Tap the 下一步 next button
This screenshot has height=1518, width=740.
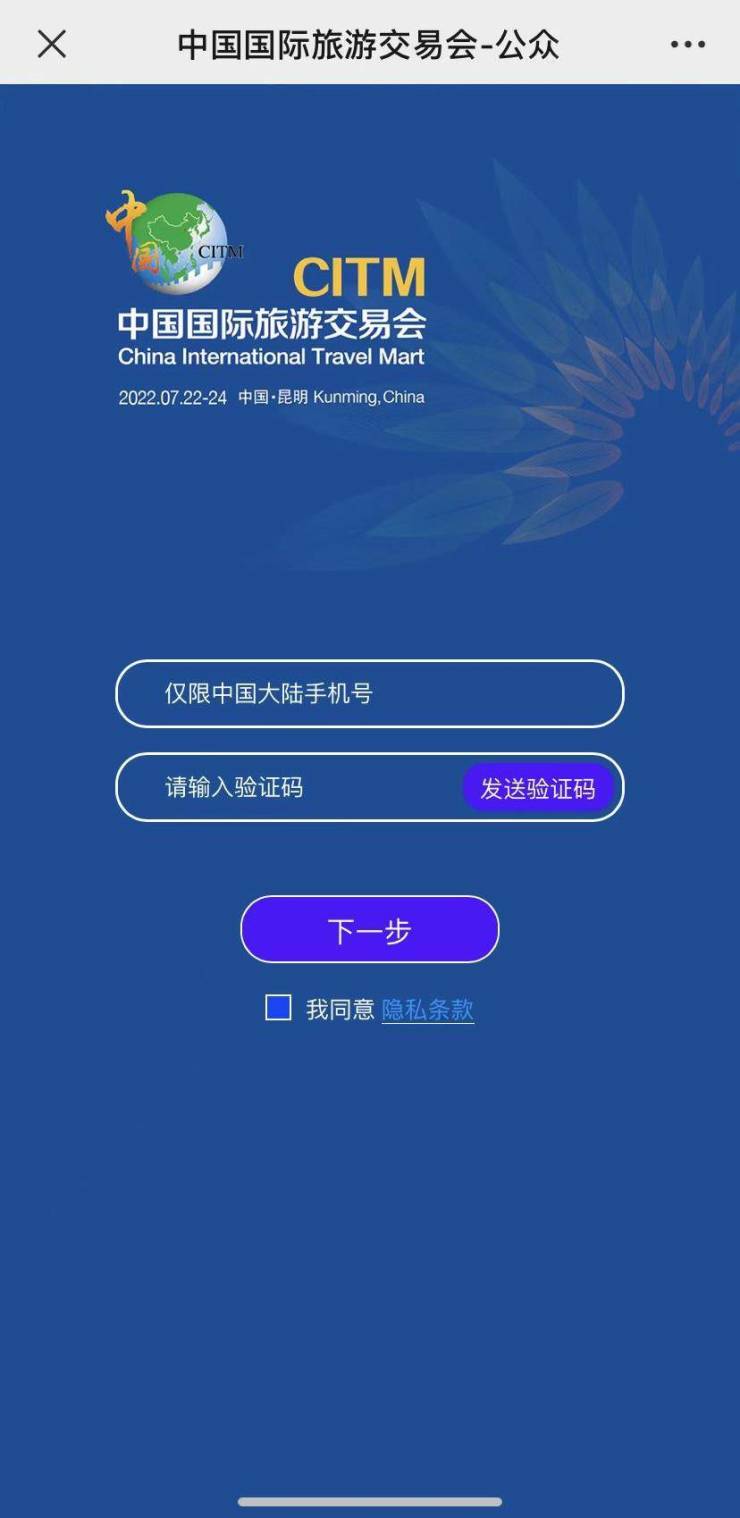369,930
